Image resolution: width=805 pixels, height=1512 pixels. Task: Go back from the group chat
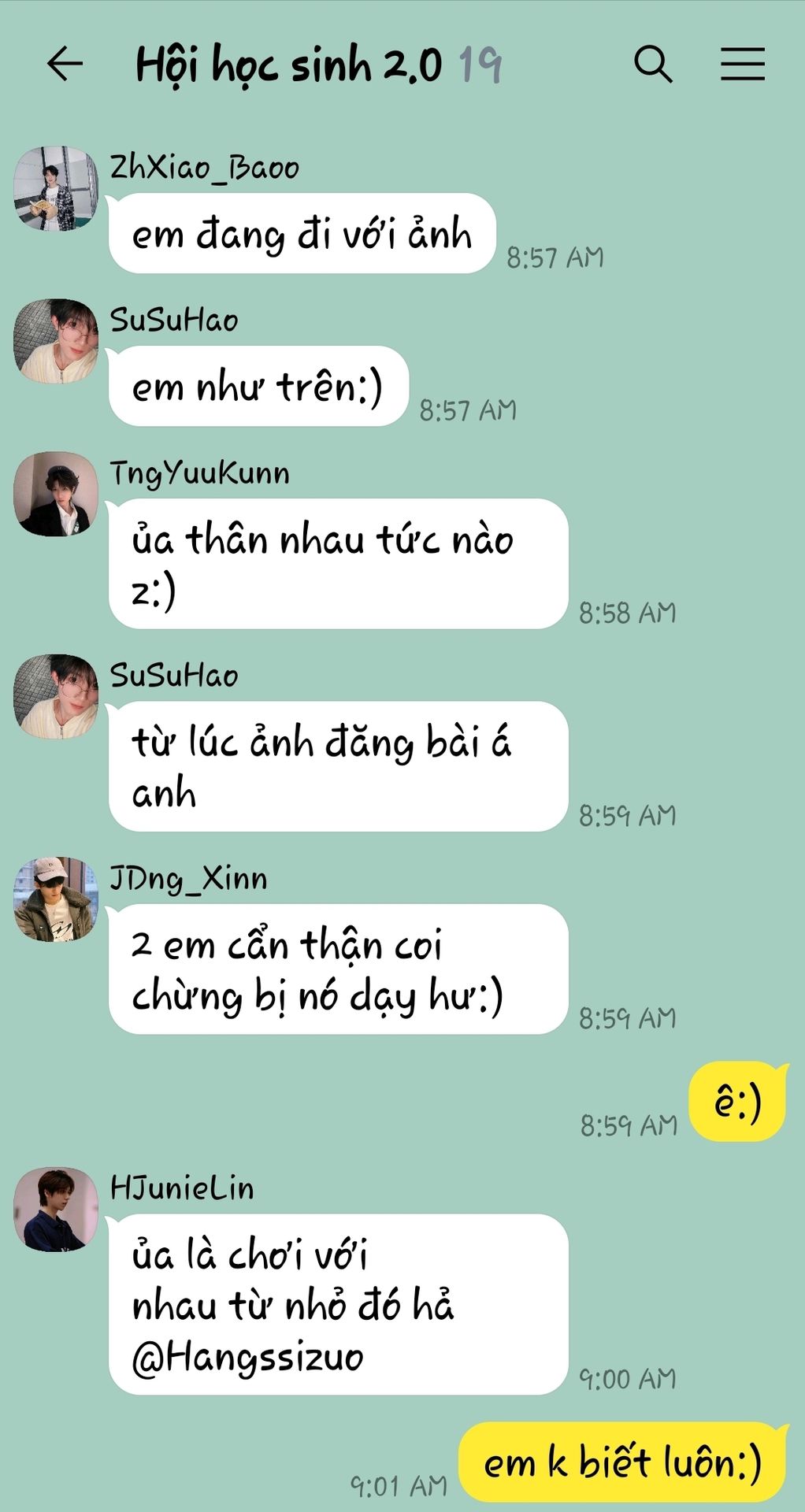[x=65, y=64]
